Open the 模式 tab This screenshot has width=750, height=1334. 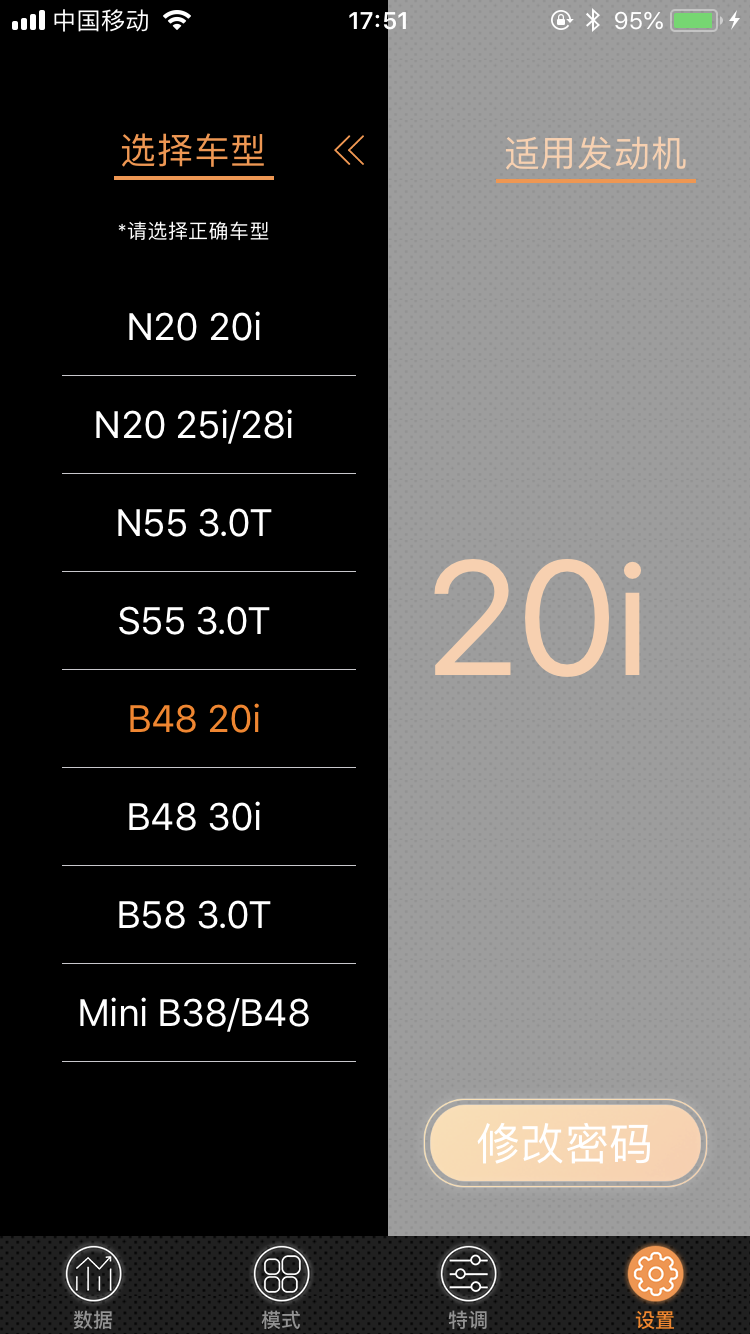click(281, 1285)
